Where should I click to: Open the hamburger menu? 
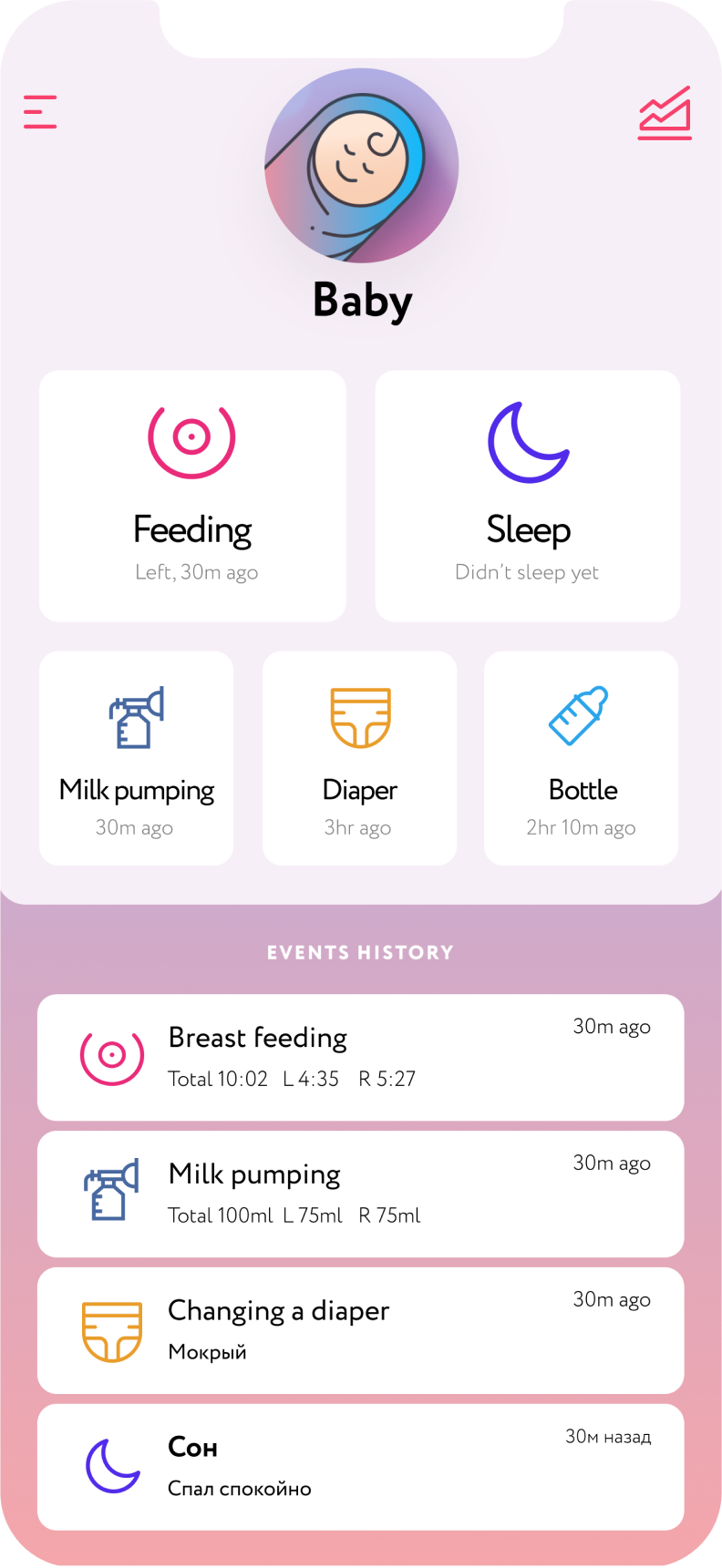(40, 112)
